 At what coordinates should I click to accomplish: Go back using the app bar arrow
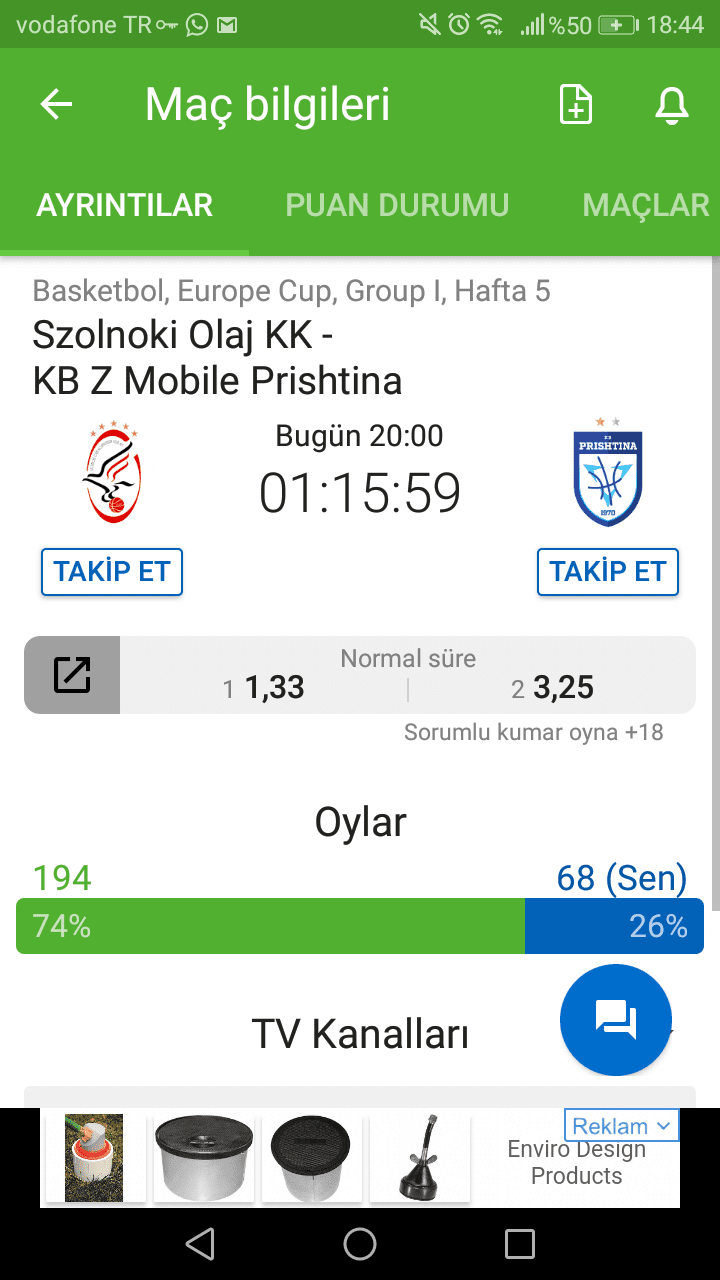(x=56, y=104)
